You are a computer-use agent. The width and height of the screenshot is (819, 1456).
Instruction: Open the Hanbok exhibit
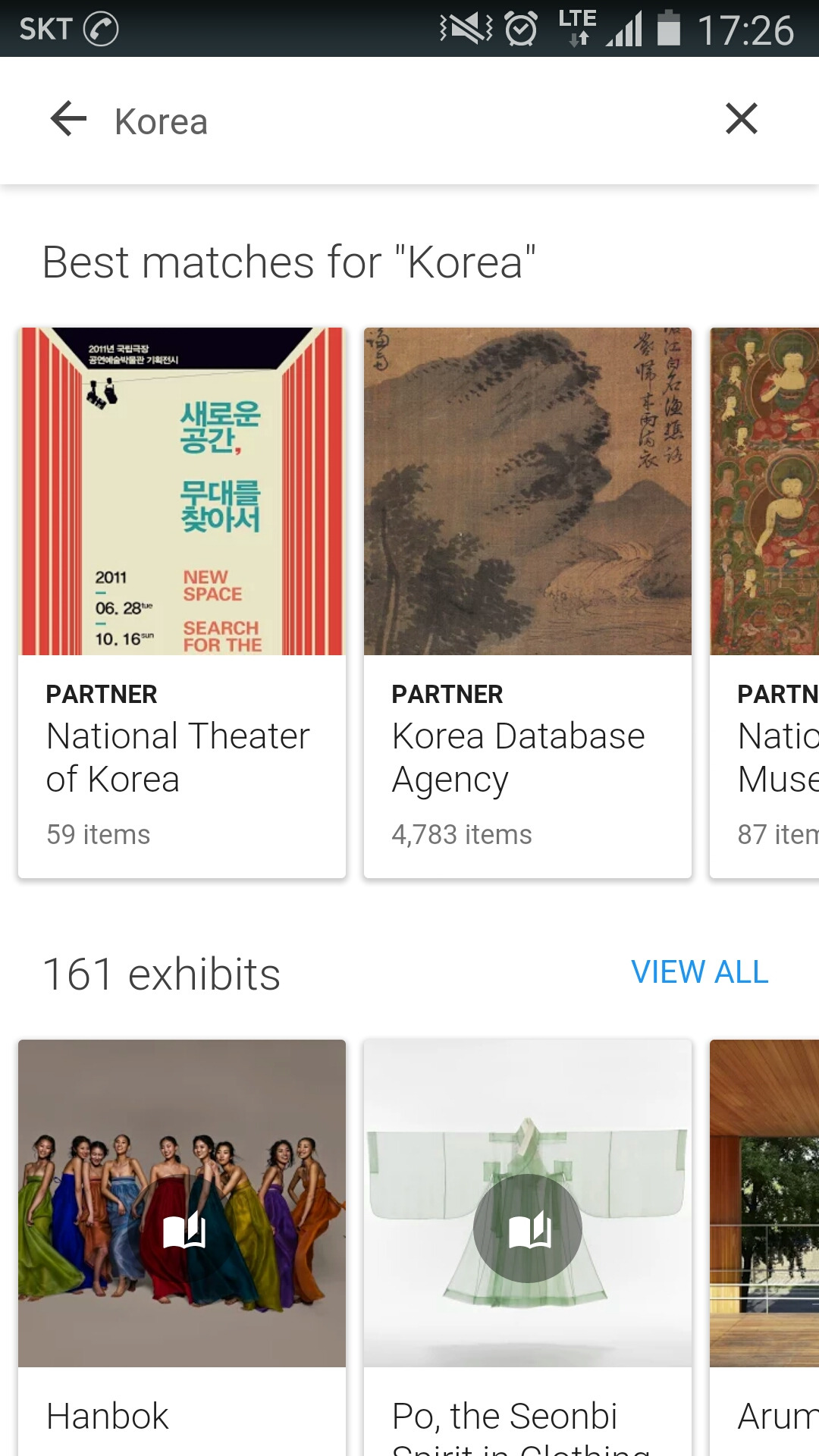pyautogui.click(x=182, y=1244)
